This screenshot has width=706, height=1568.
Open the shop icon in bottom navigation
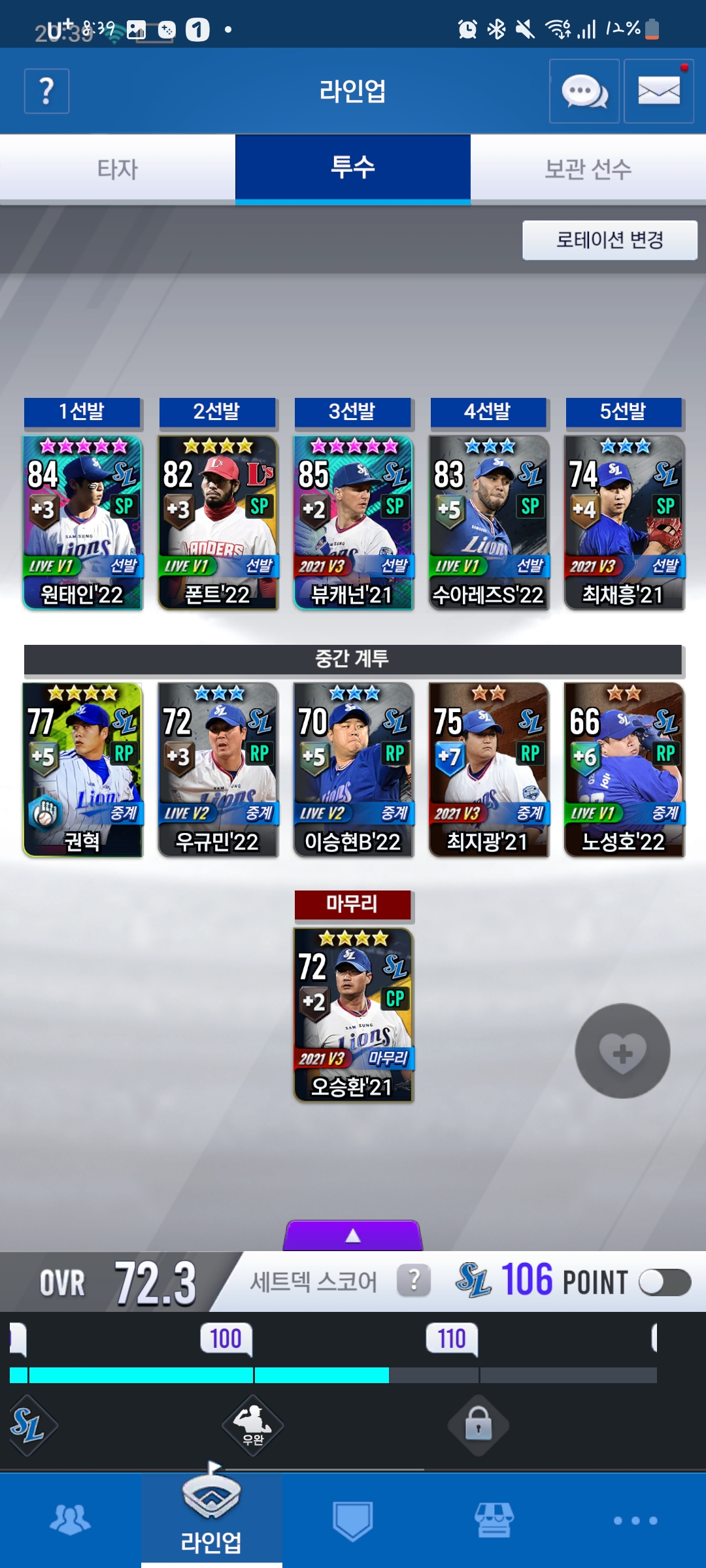pos(494,1520)
